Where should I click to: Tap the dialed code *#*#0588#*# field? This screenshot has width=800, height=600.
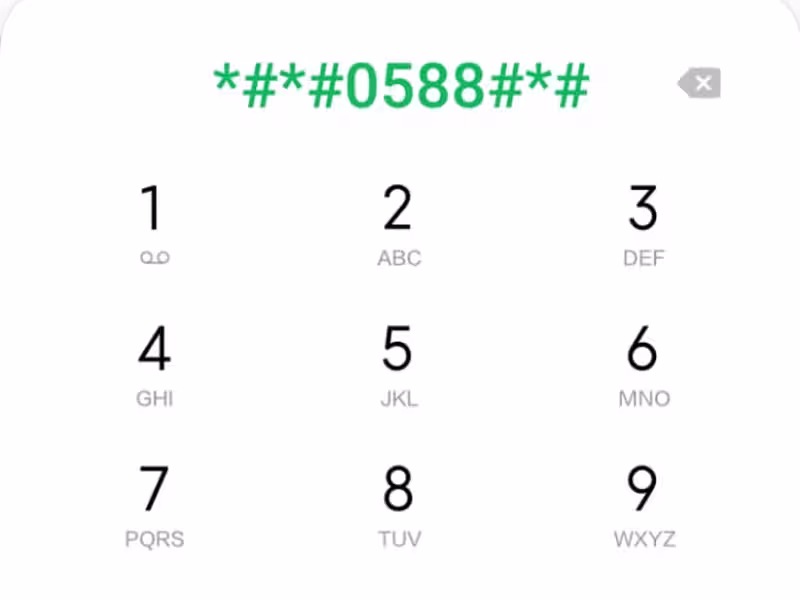point(401,86)
